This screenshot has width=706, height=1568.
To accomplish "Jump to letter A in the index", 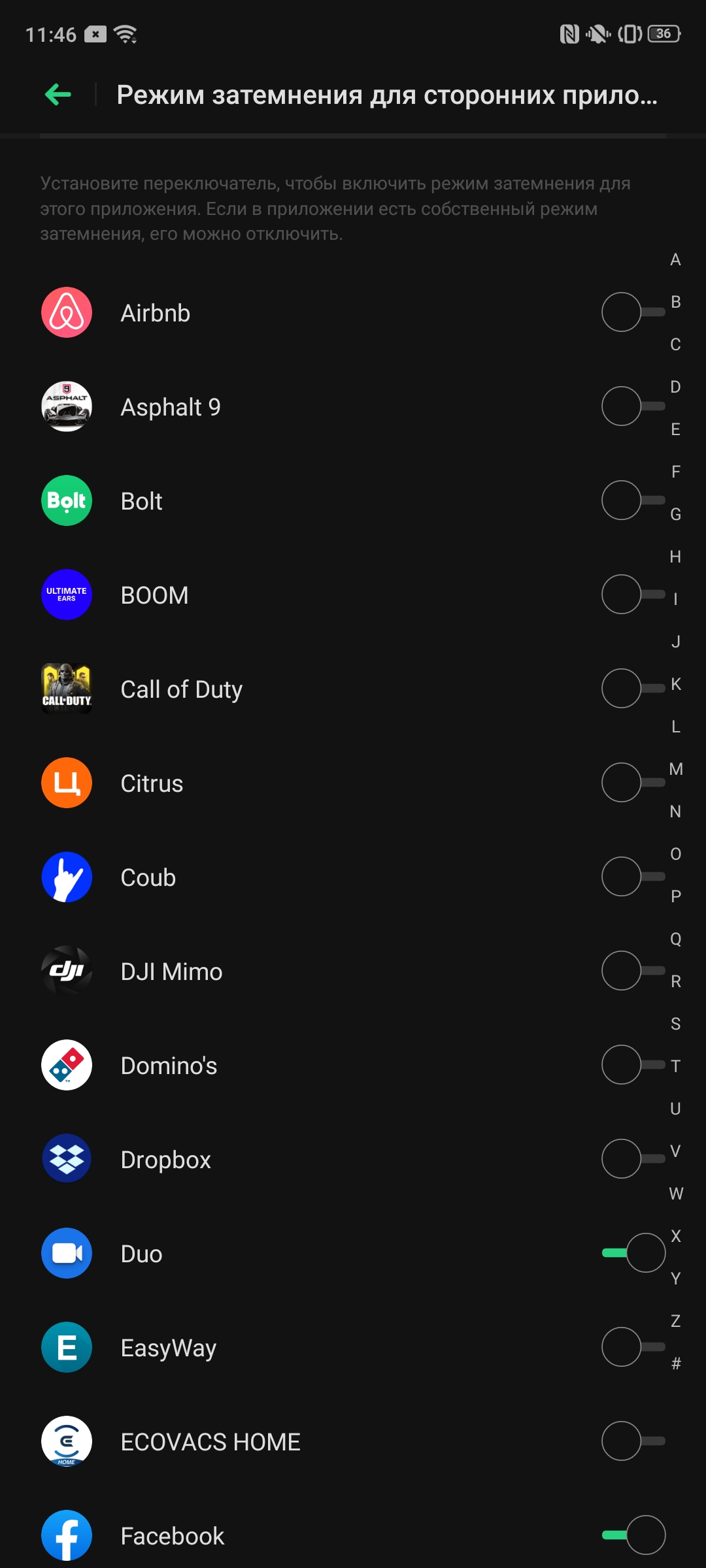I will pyautogui.click(x=676, y=260).
